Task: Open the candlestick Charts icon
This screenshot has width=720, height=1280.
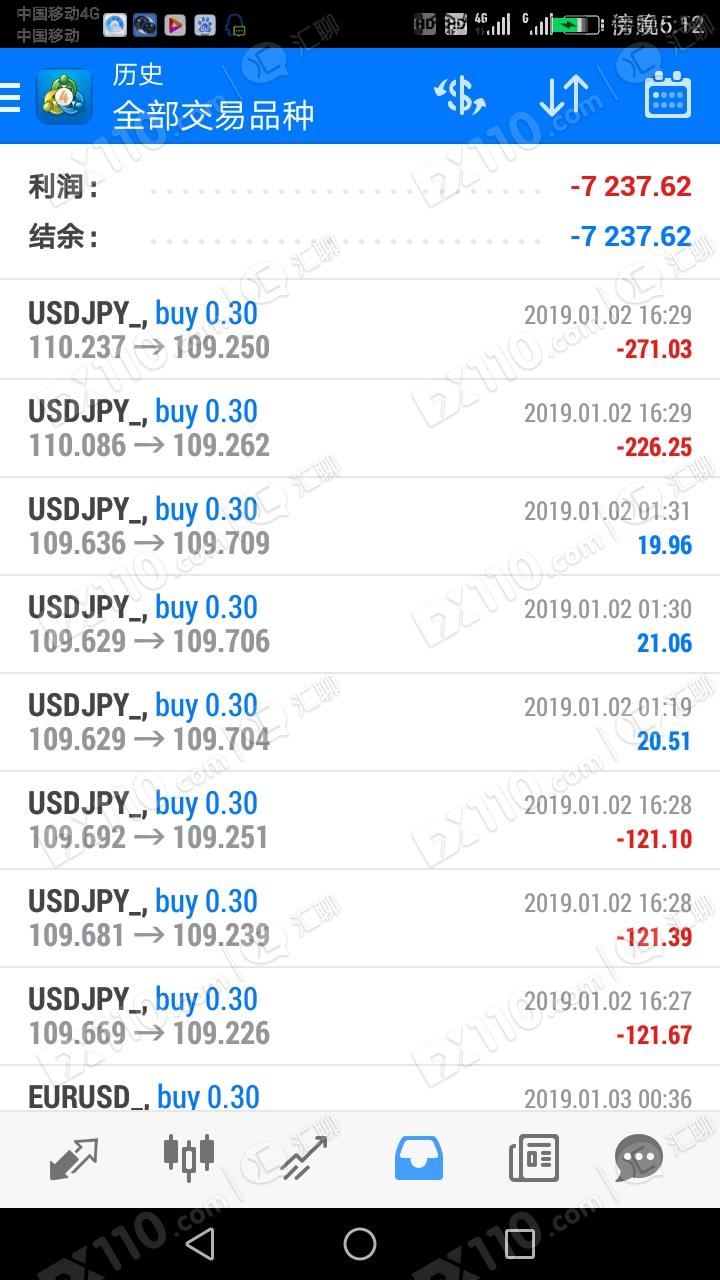Action: [186, 1157]
